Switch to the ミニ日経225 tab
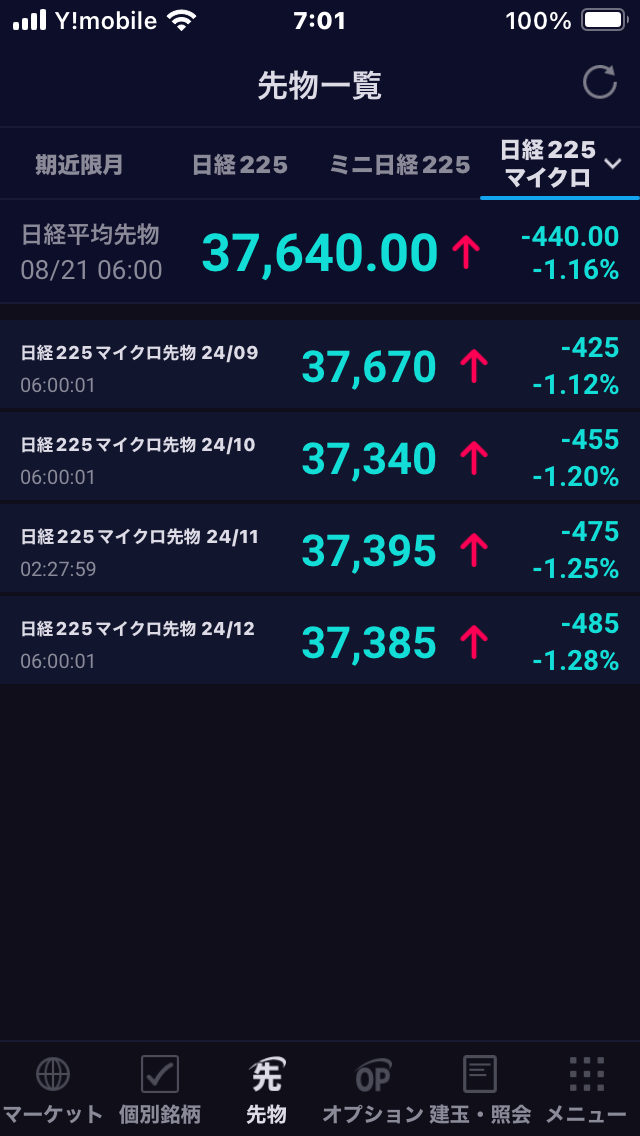Image resolution: width=640 pixels, height=1136 pixels. tap(400, 165)
